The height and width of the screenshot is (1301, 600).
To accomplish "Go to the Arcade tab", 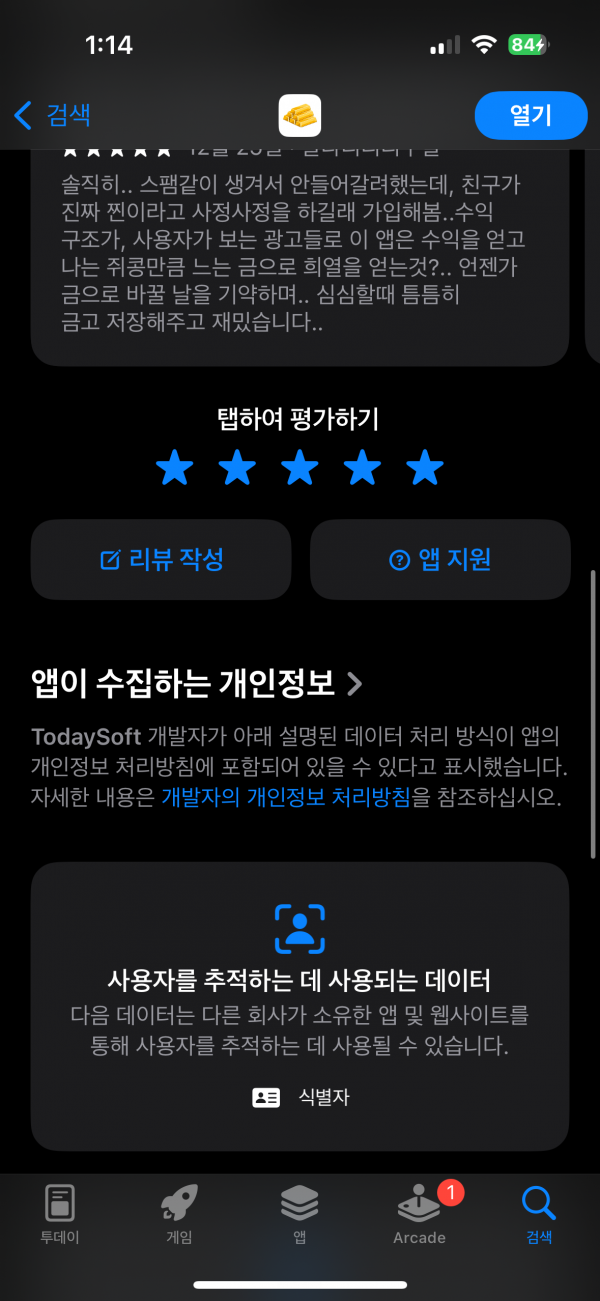I will click(419, 1215).
